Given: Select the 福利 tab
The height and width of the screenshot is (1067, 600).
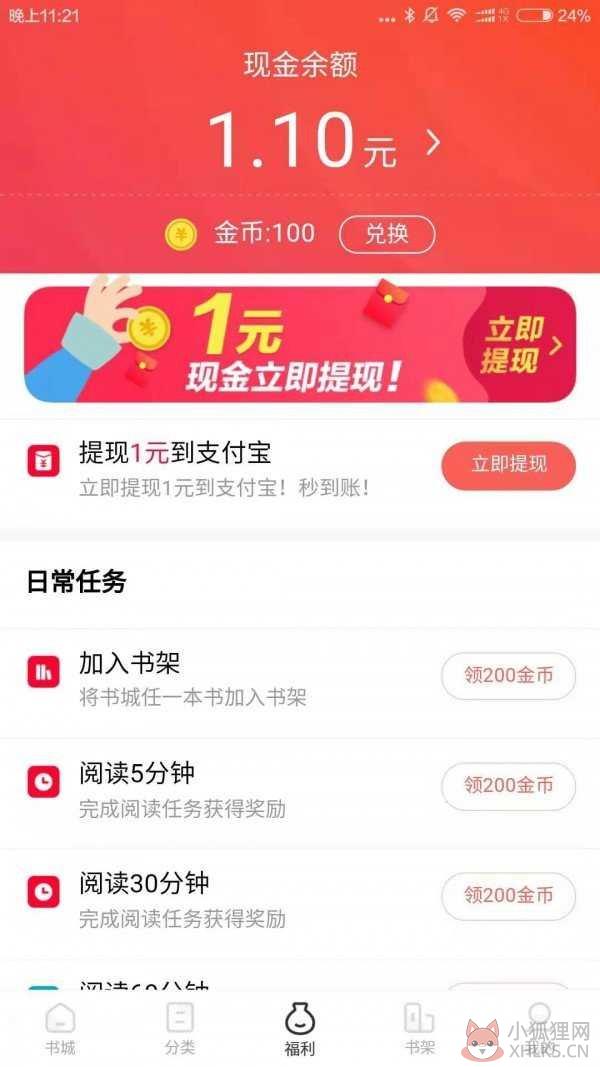Looking at the screenshot, I should pyautogui.click(x=300, y=1029).
